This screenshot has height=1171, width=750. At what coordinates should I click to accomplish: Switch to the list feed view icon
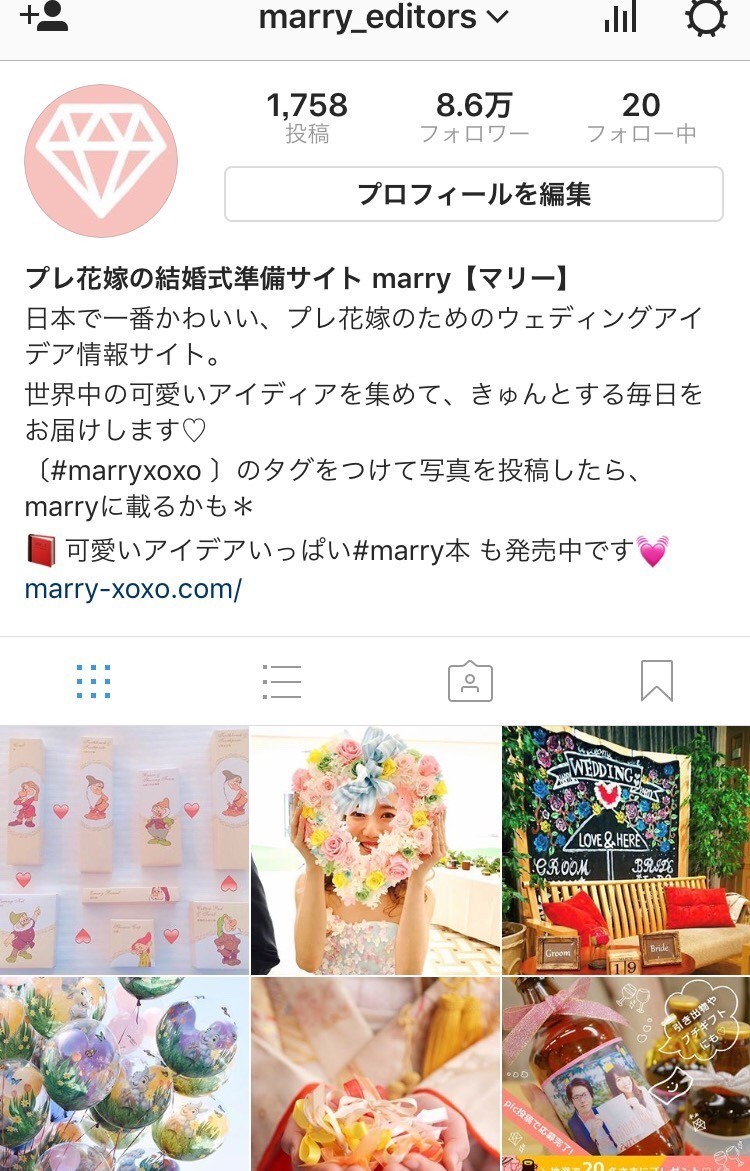pos(282,680)
